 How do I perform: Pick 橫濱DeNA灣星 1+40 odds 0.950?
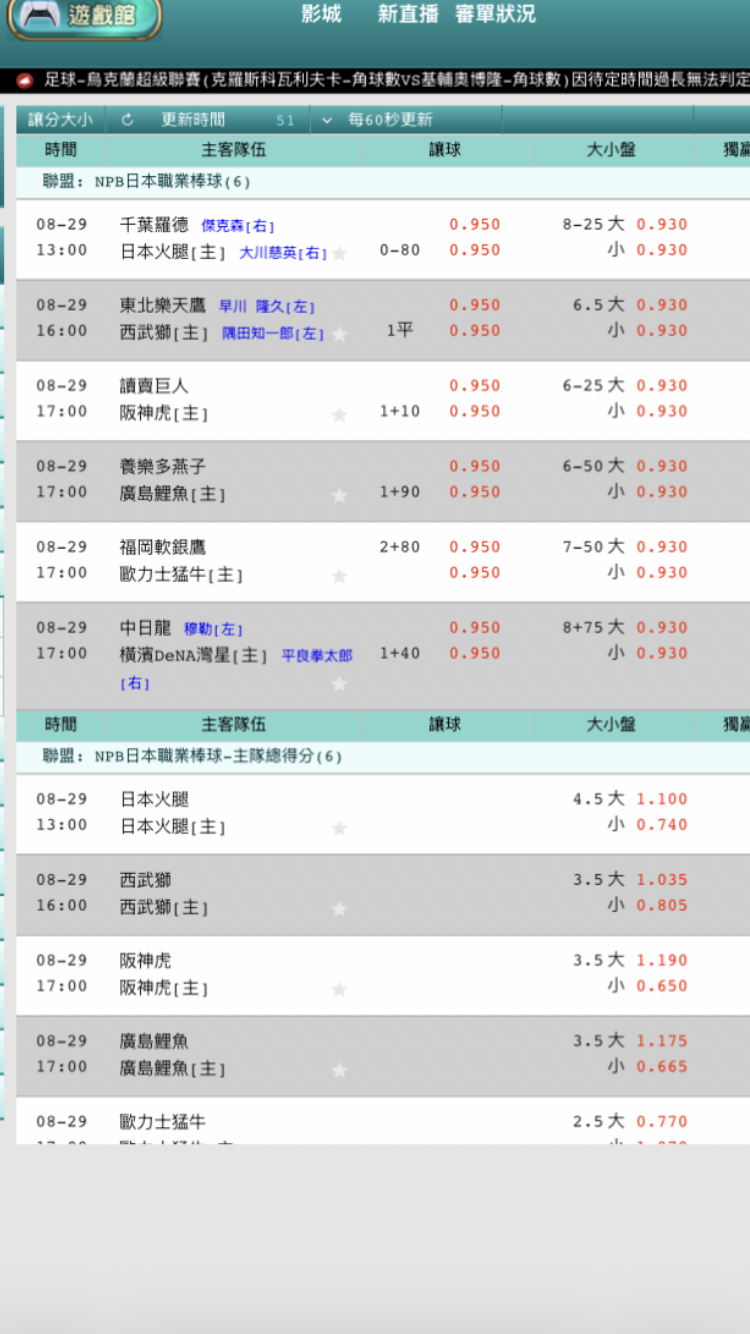click(474, 653)
